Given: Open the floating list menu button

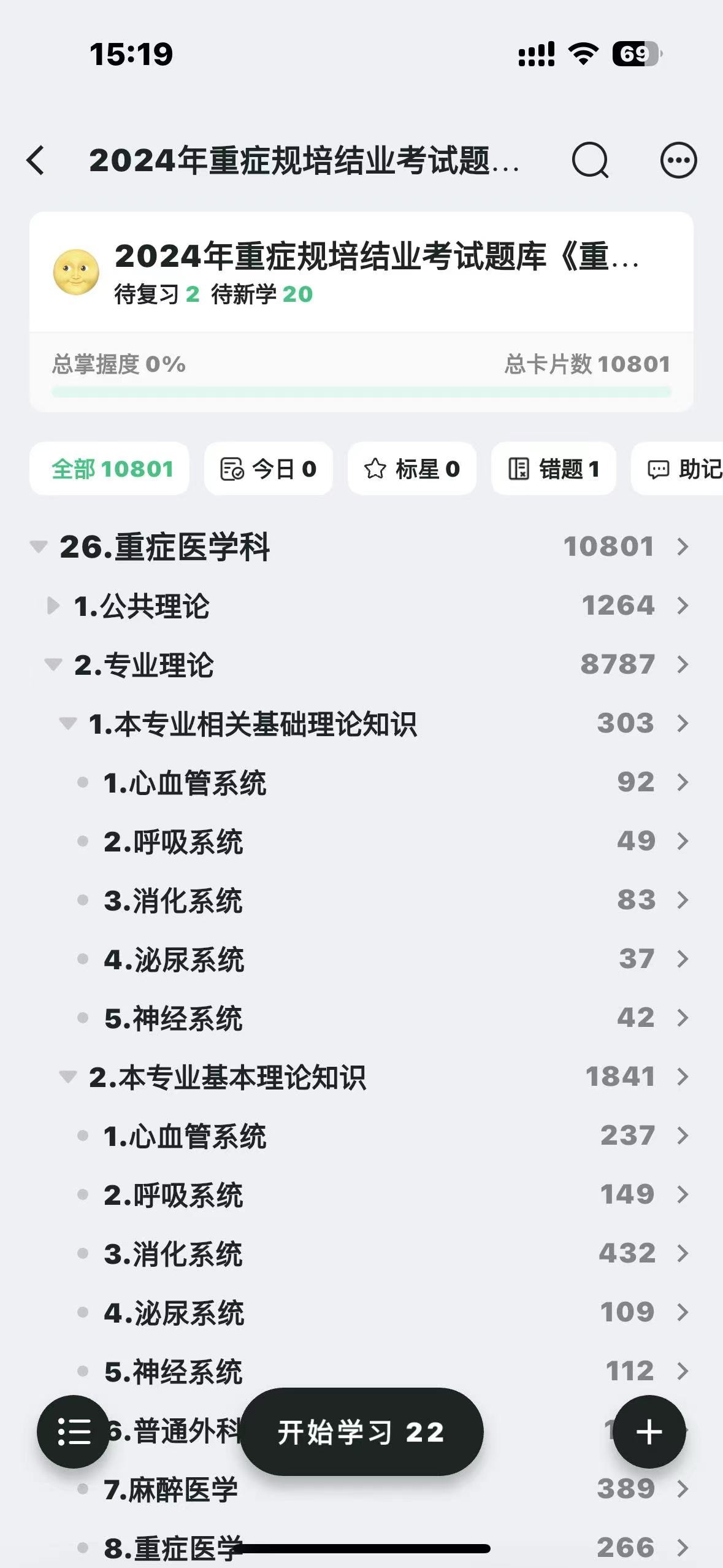Looking at the screenshot, I should pyautogui.click(x=74, y=1432).
